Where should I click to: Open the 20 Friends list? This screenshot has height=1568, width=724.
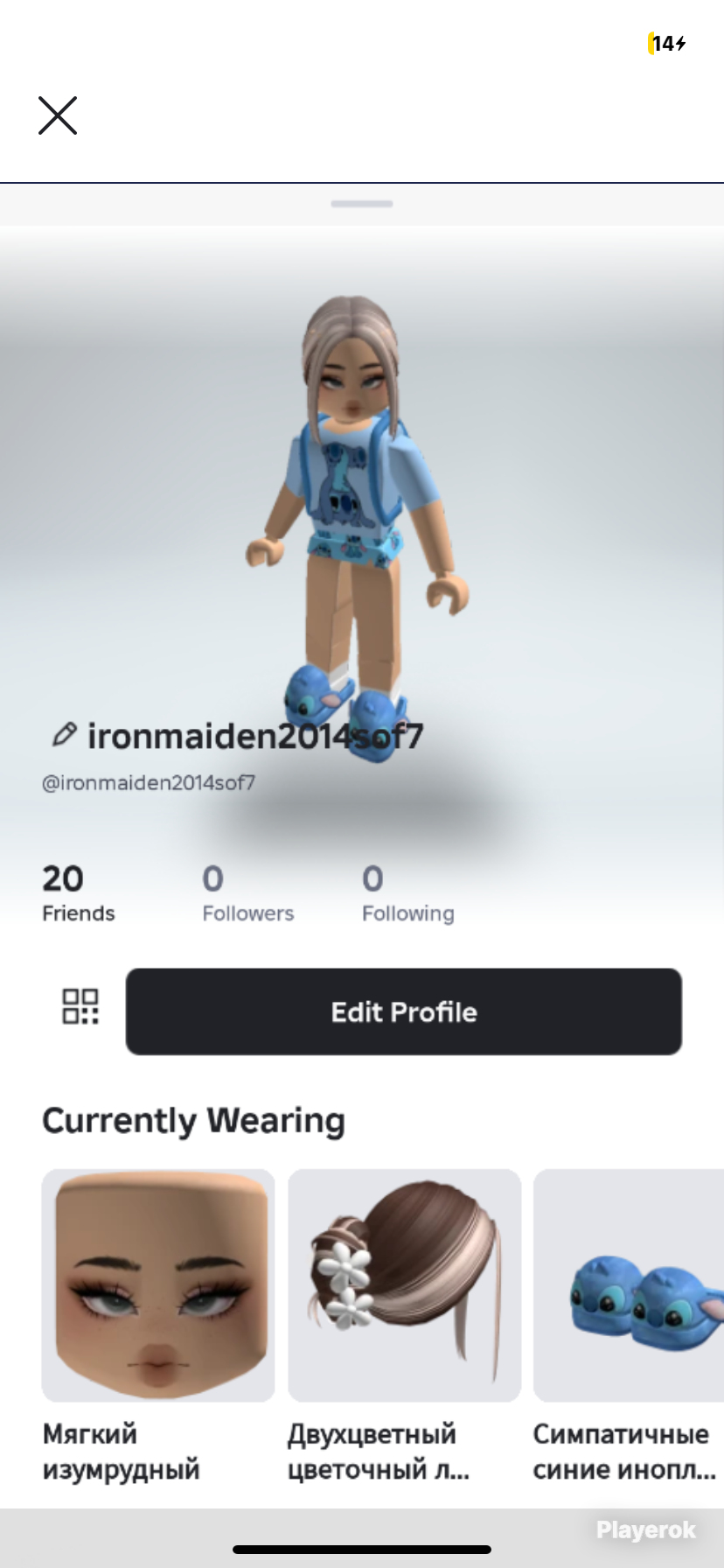pyautogui.click(x=78, y=892)
